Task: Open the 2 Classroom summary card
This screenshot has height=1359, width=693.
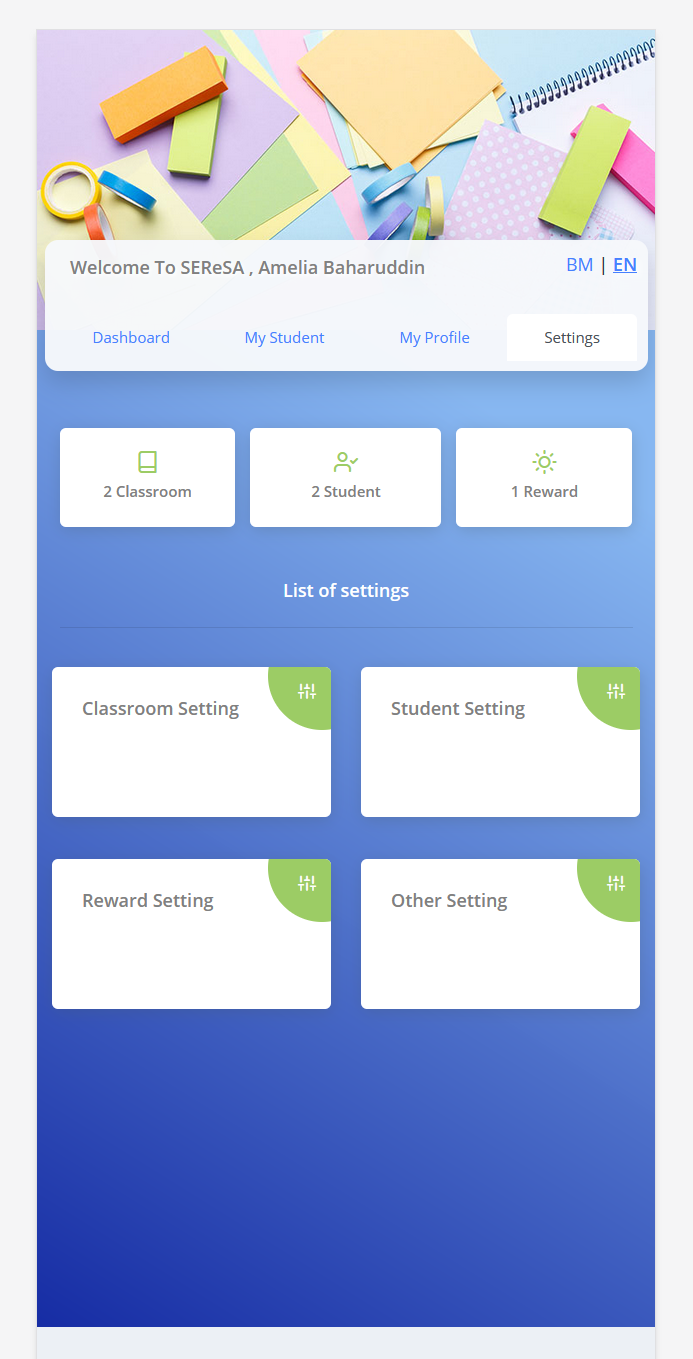Action: coord(147,477)
